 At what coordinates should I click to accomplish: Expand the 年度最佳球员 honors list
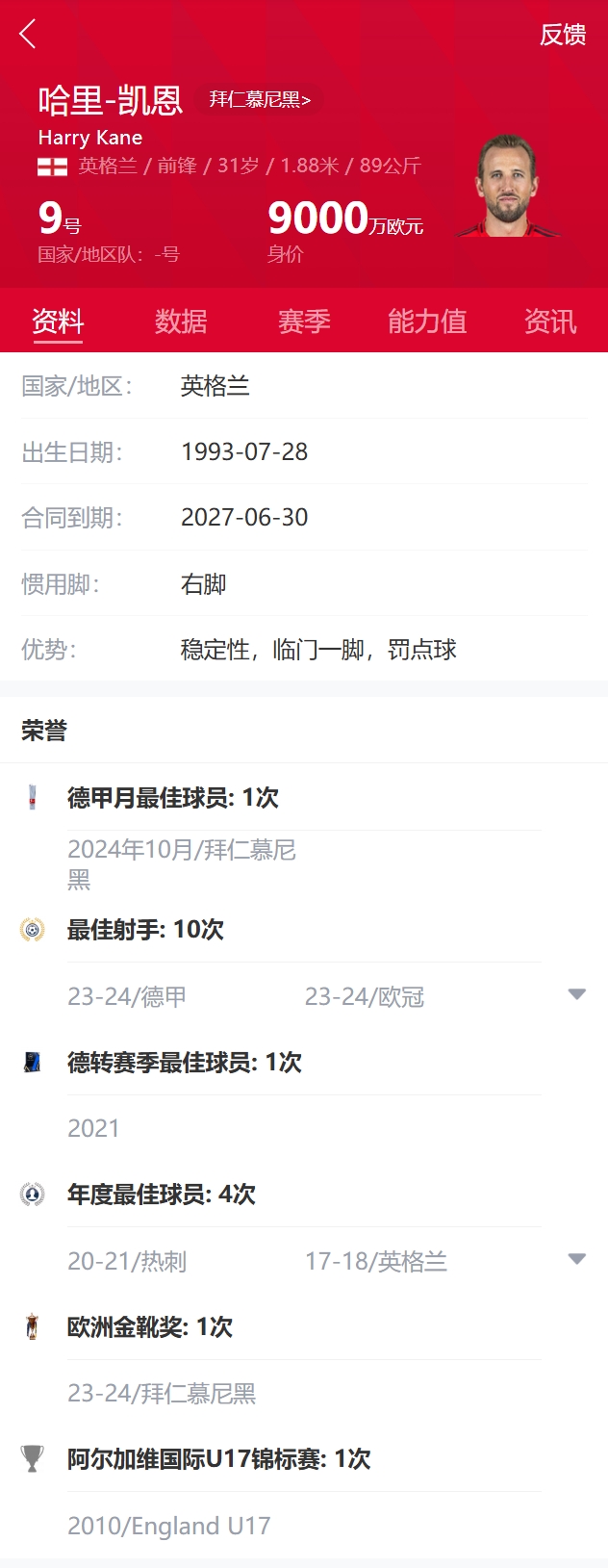(577, 1259)
